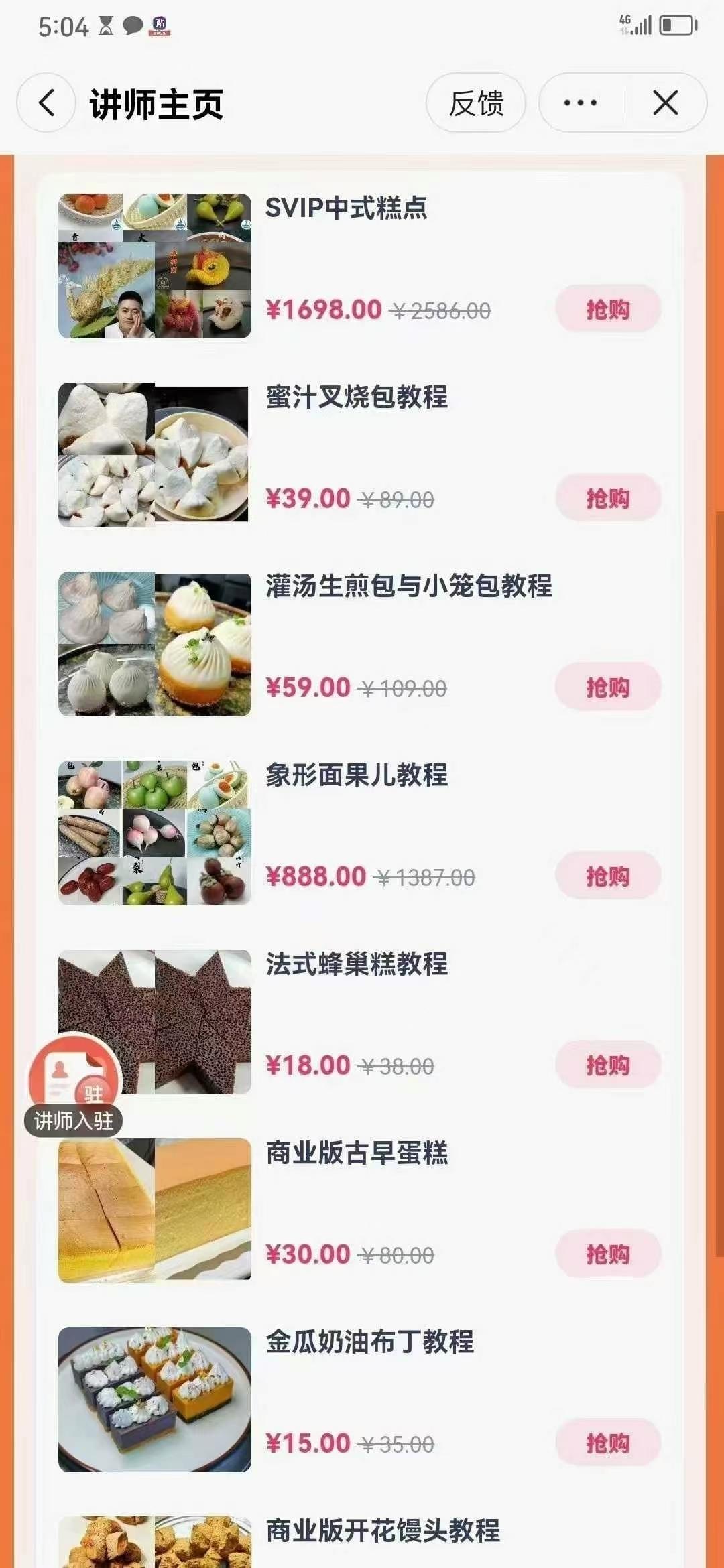Open the 反馈 feedback button
This screenshot has width=724, height=1568.
coord(476,103)
